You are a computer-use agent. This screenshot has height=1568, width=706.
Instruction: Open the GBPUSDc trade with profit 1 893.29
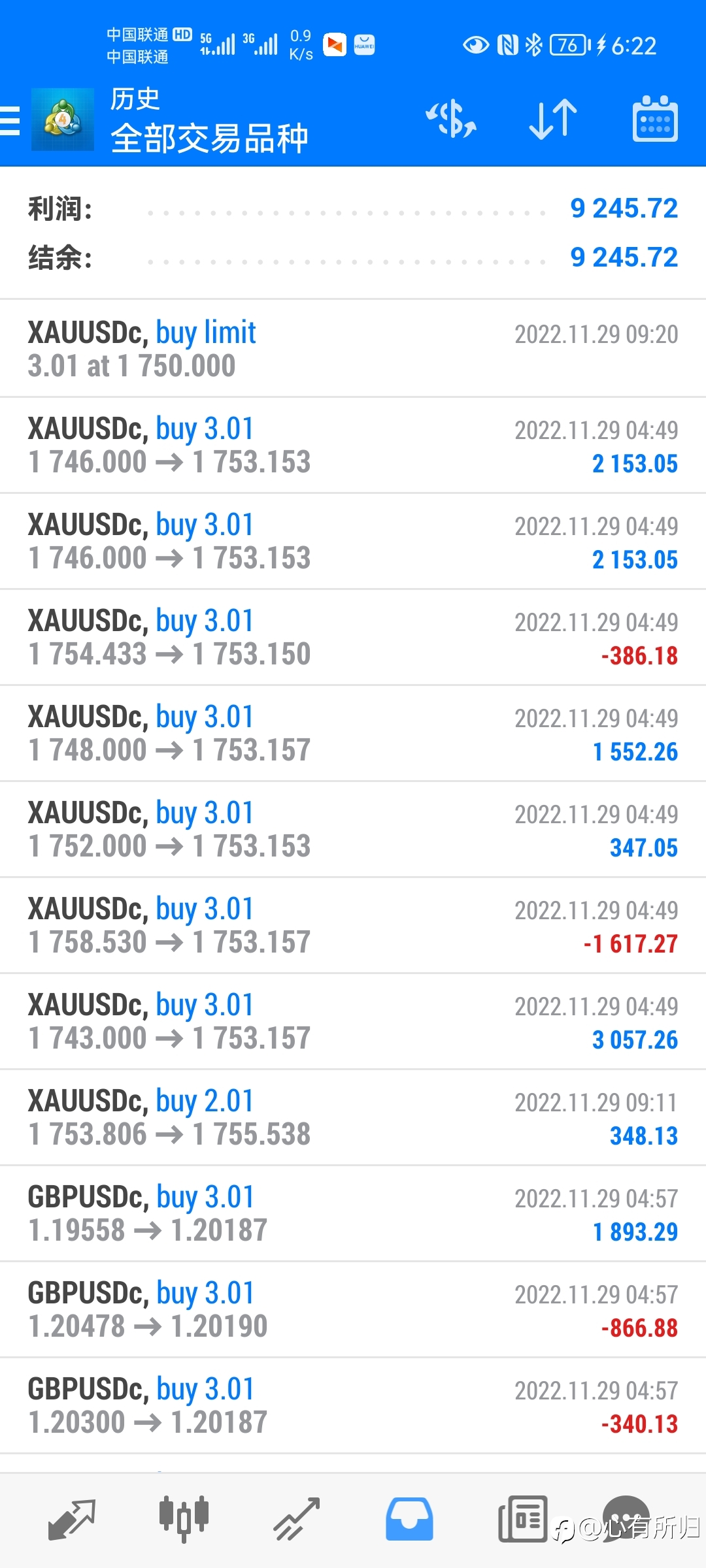[353, 1213]
